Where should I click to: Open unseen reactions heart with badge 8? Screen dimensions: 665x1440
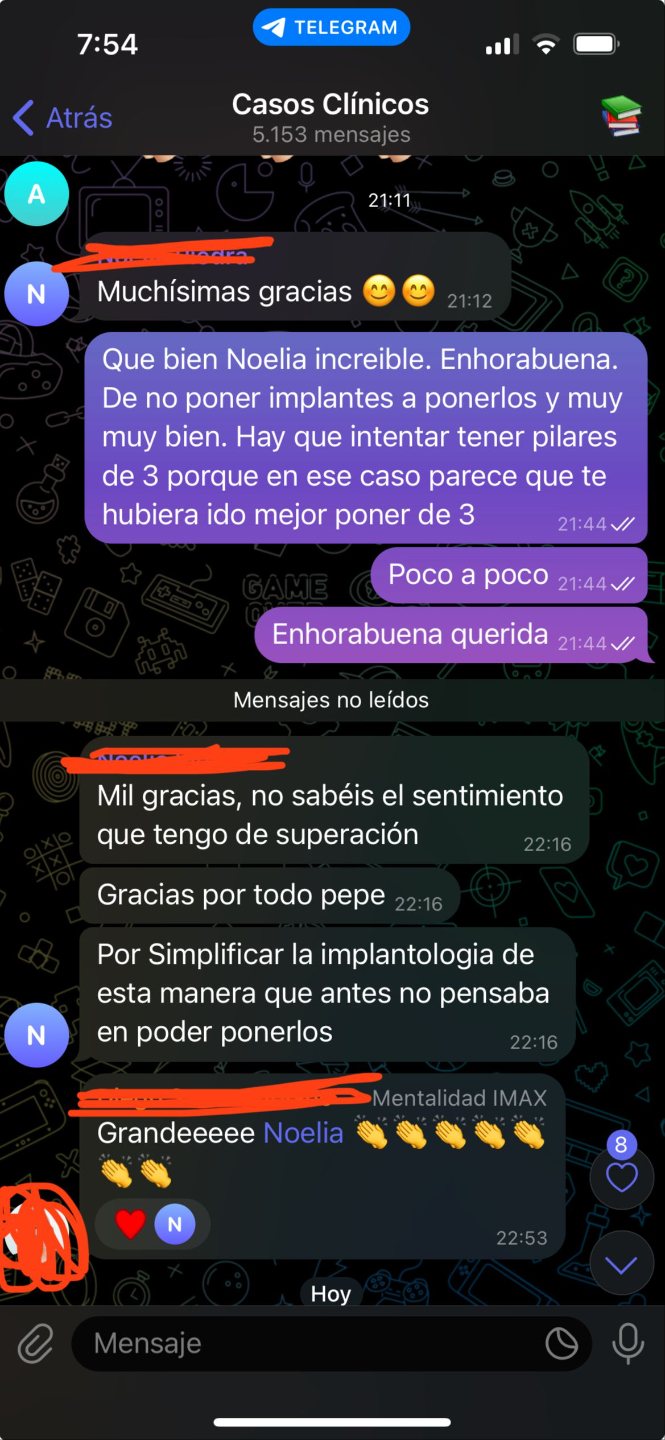click(x=621, y=1177)
